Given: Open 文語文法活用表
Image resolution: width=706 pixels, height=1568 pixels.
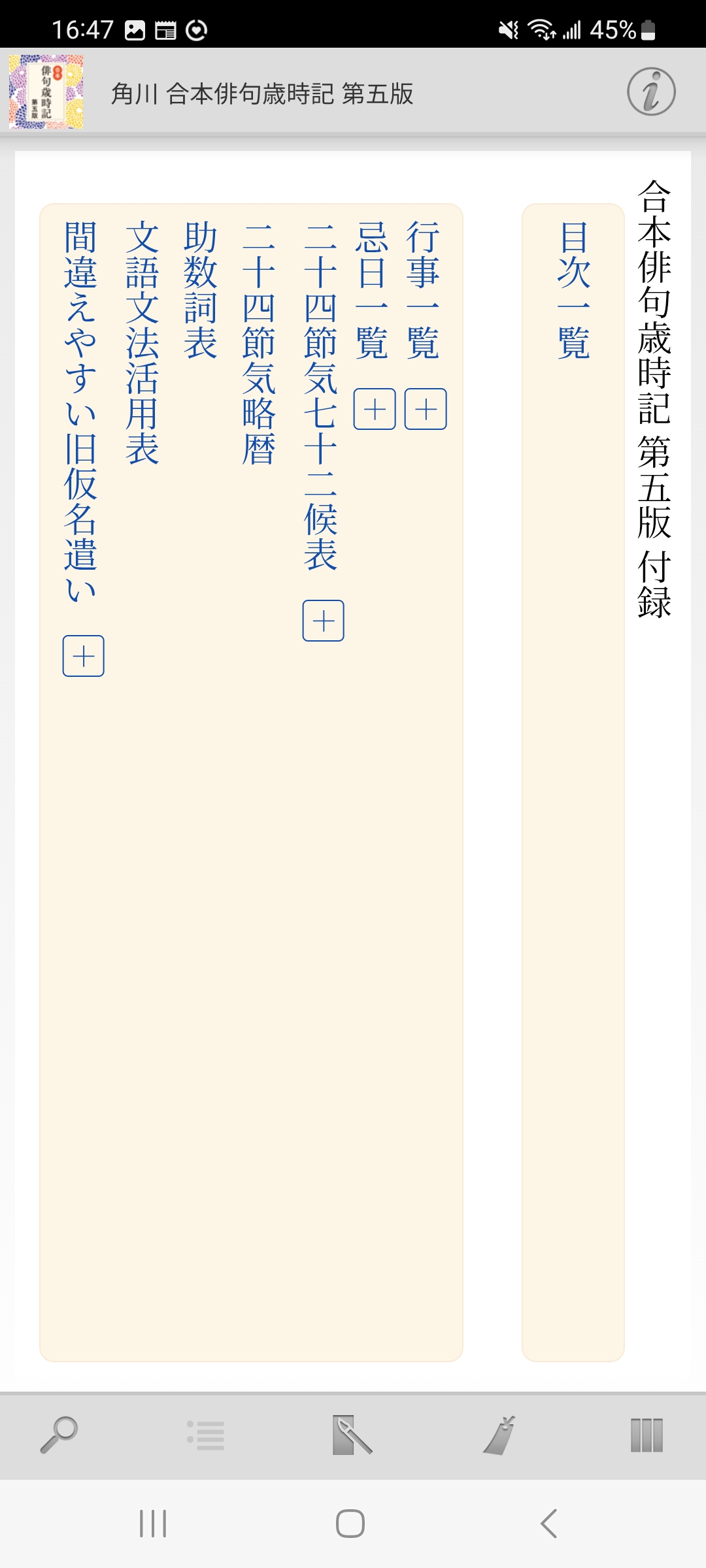Looking at the screenshot, I should [x=143, y=344].
